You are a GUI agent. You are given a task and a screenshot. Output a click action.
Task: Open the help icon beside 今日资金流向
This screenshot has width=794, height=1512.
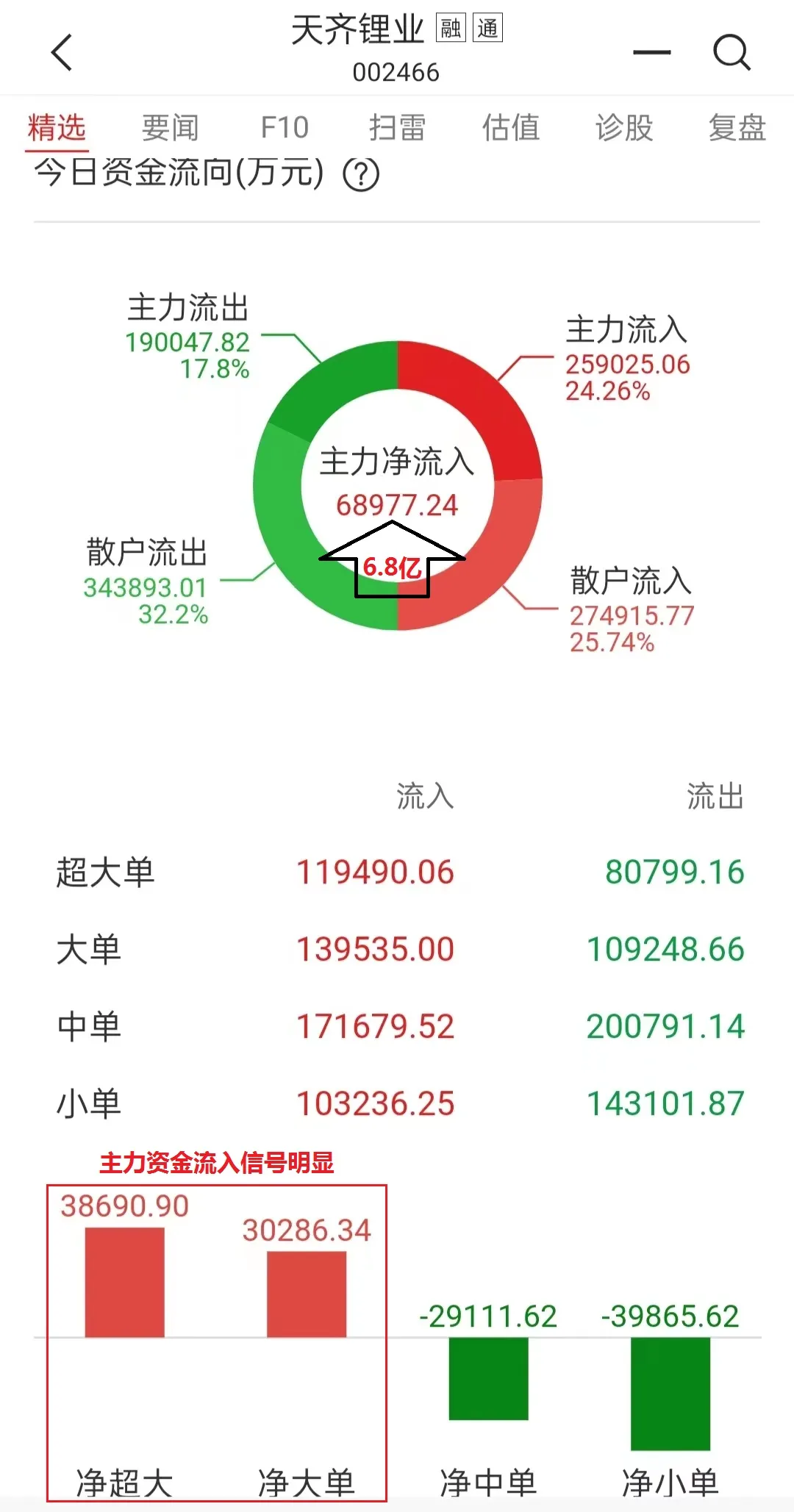362,175
